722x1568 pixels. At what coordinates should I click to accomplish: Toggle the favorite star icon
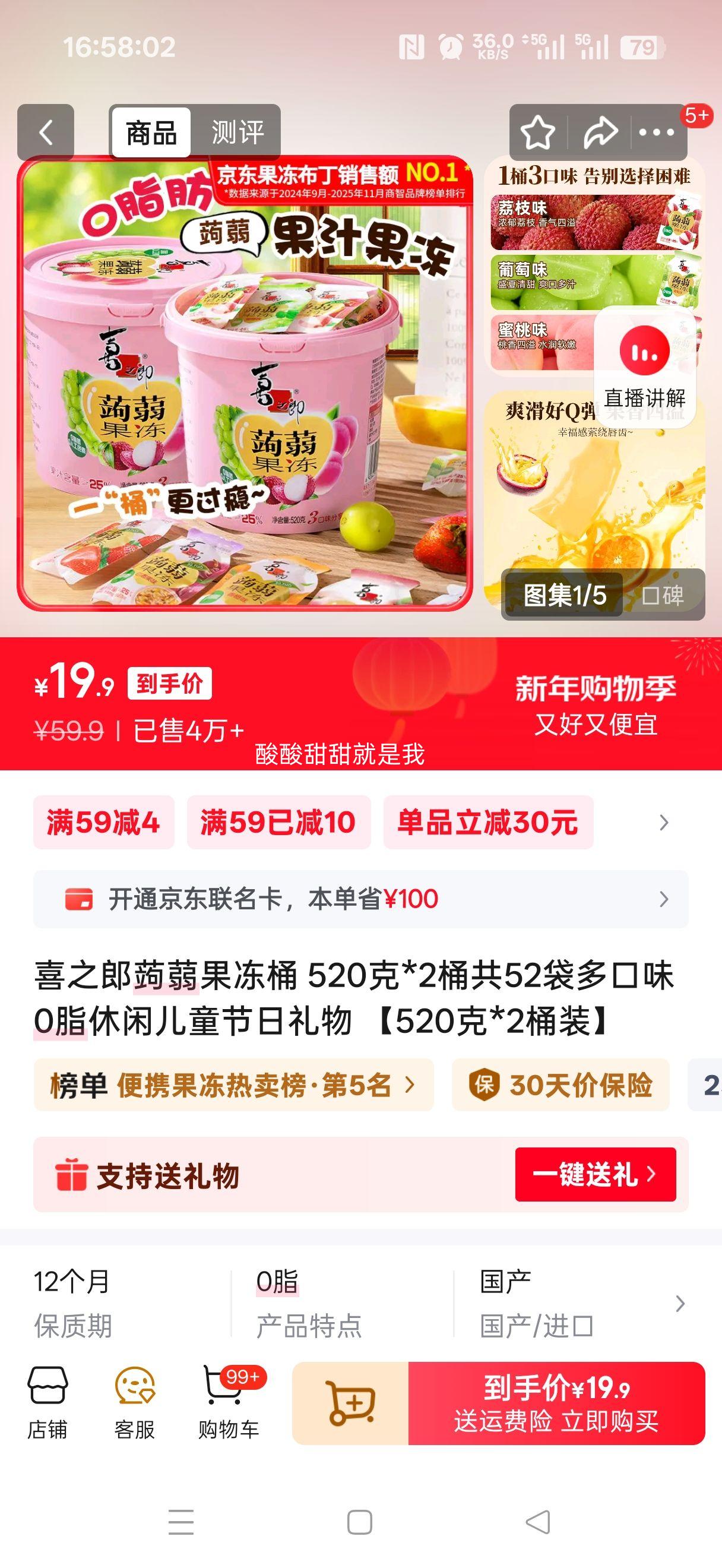click(540, 132)
